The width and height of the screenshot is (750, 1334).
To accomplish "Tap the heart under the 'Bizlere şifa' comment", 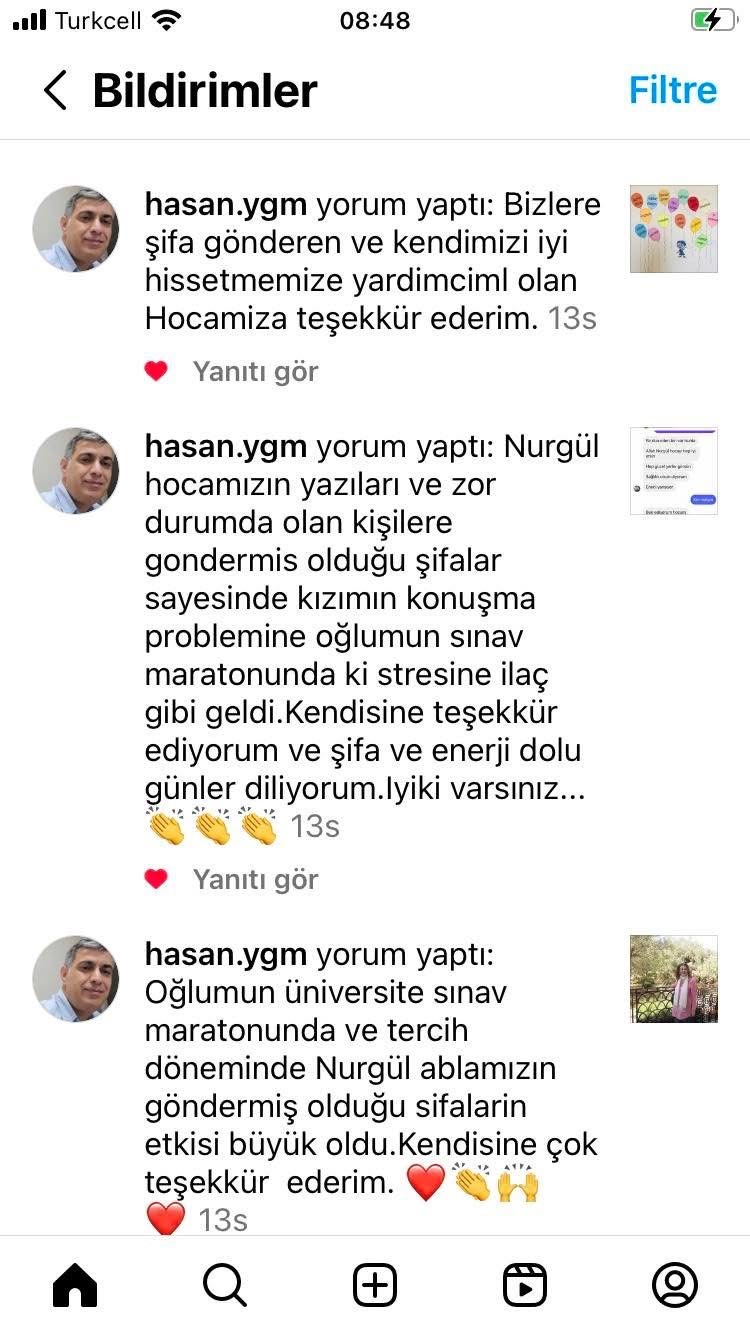I will coord(156,372).
